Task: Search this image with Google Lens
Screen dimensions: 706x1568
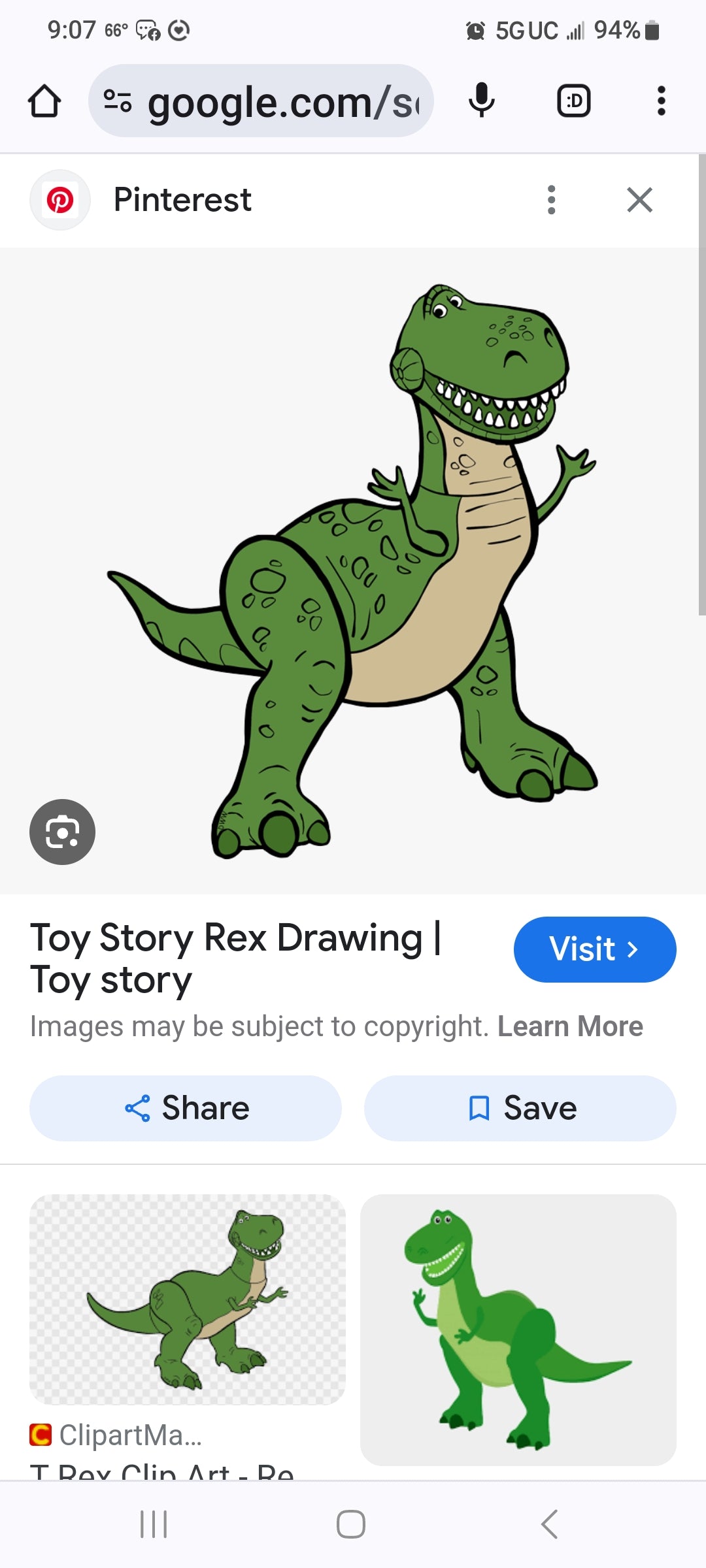Action: tap(62, 832)
